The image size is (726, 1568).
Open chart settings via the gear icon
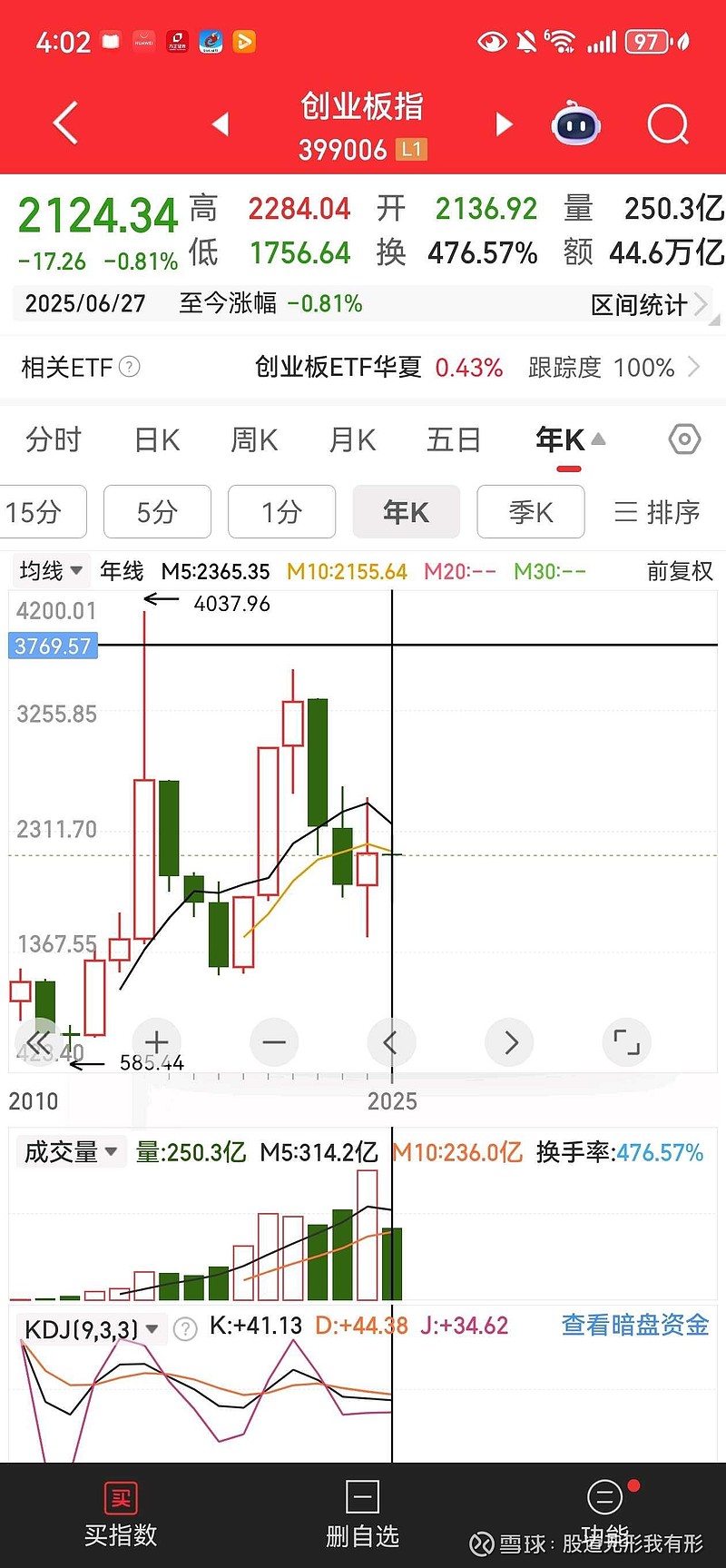coord(684,439)
